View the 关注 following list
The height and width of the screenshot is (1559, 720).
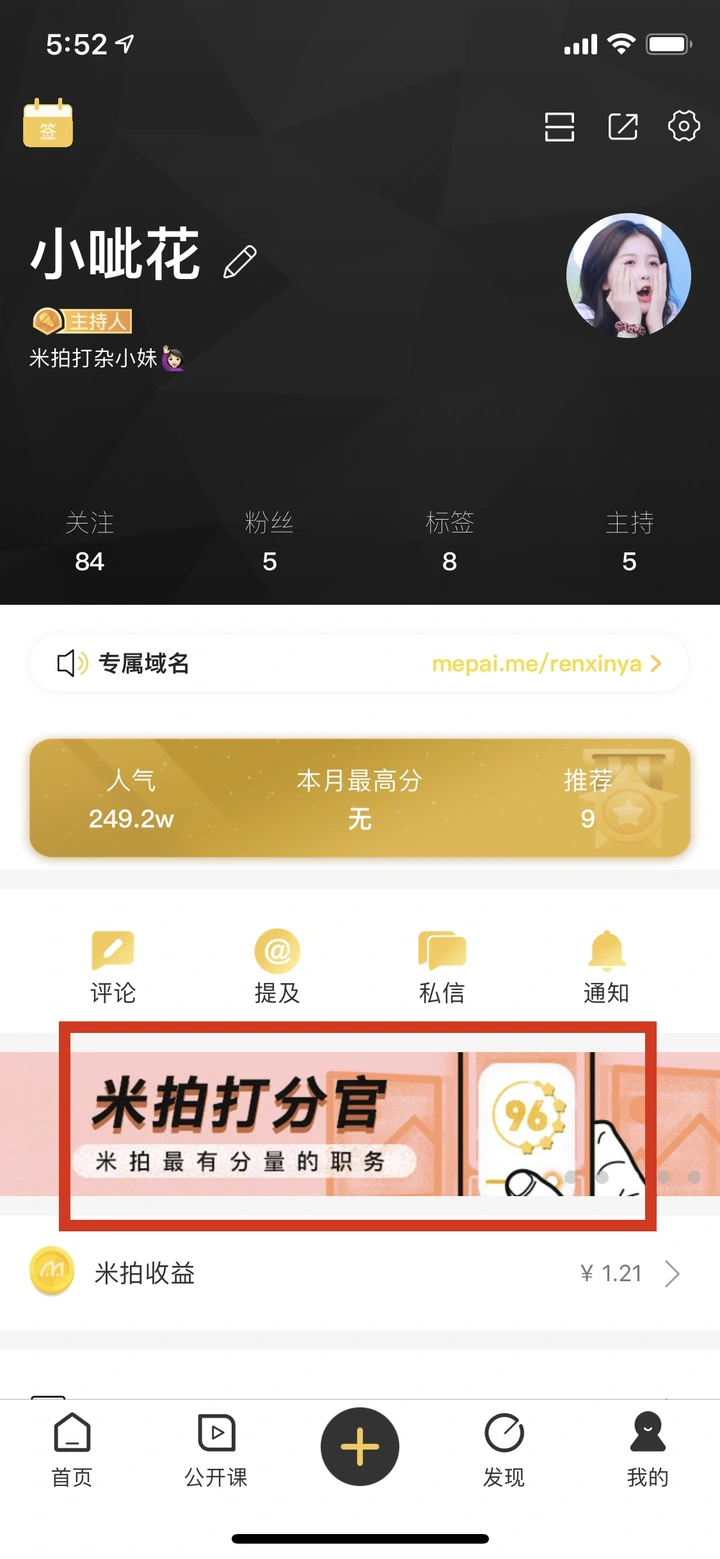tap(89, 542)
